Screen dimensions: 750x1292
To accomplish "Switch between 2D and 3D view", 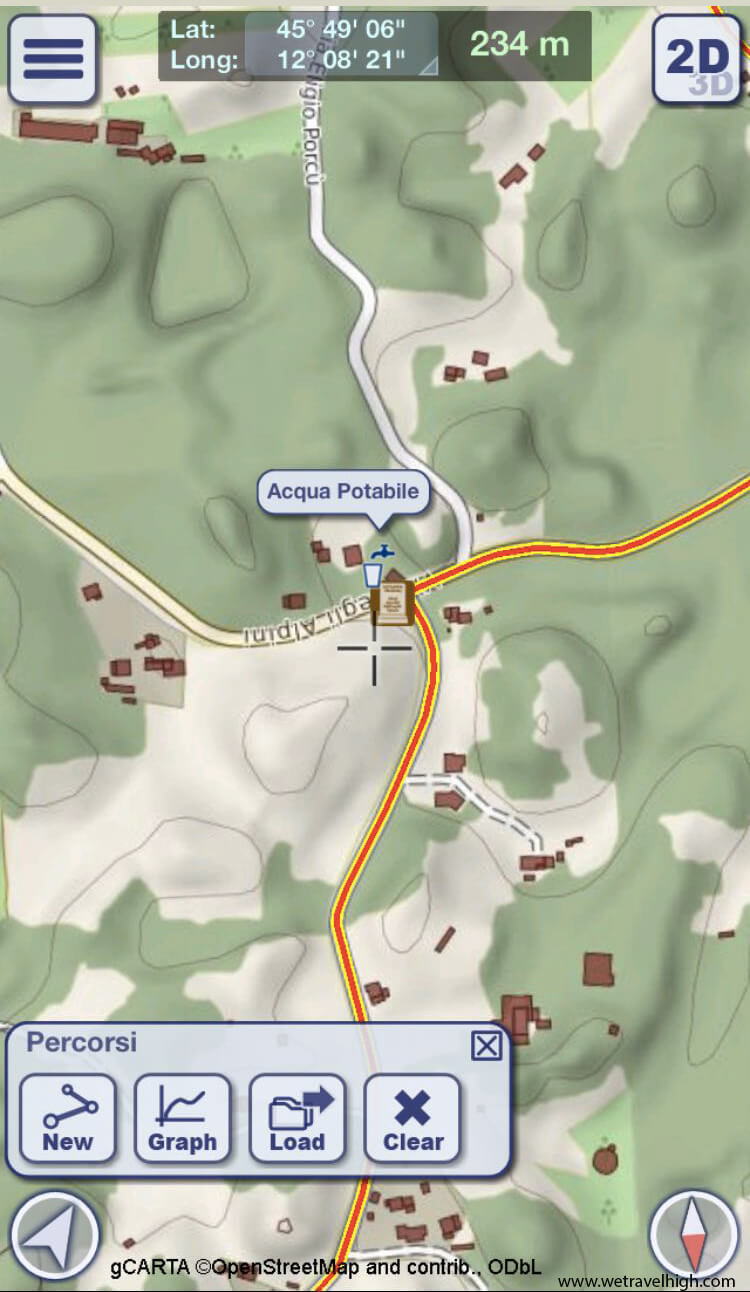I will coord(697,59).
